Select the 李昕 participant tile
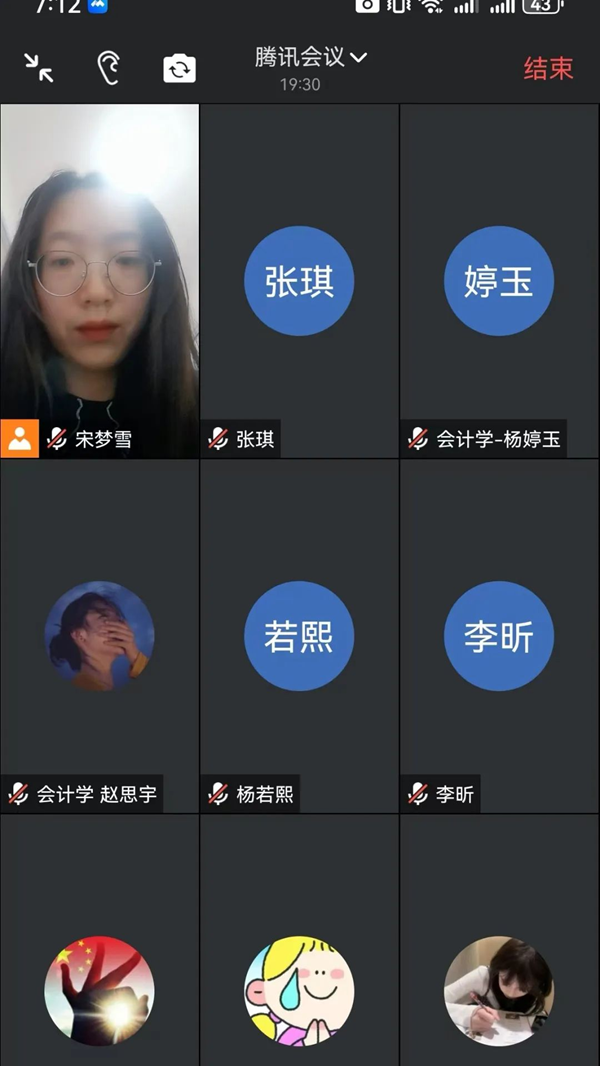 (x=499, y=636)
